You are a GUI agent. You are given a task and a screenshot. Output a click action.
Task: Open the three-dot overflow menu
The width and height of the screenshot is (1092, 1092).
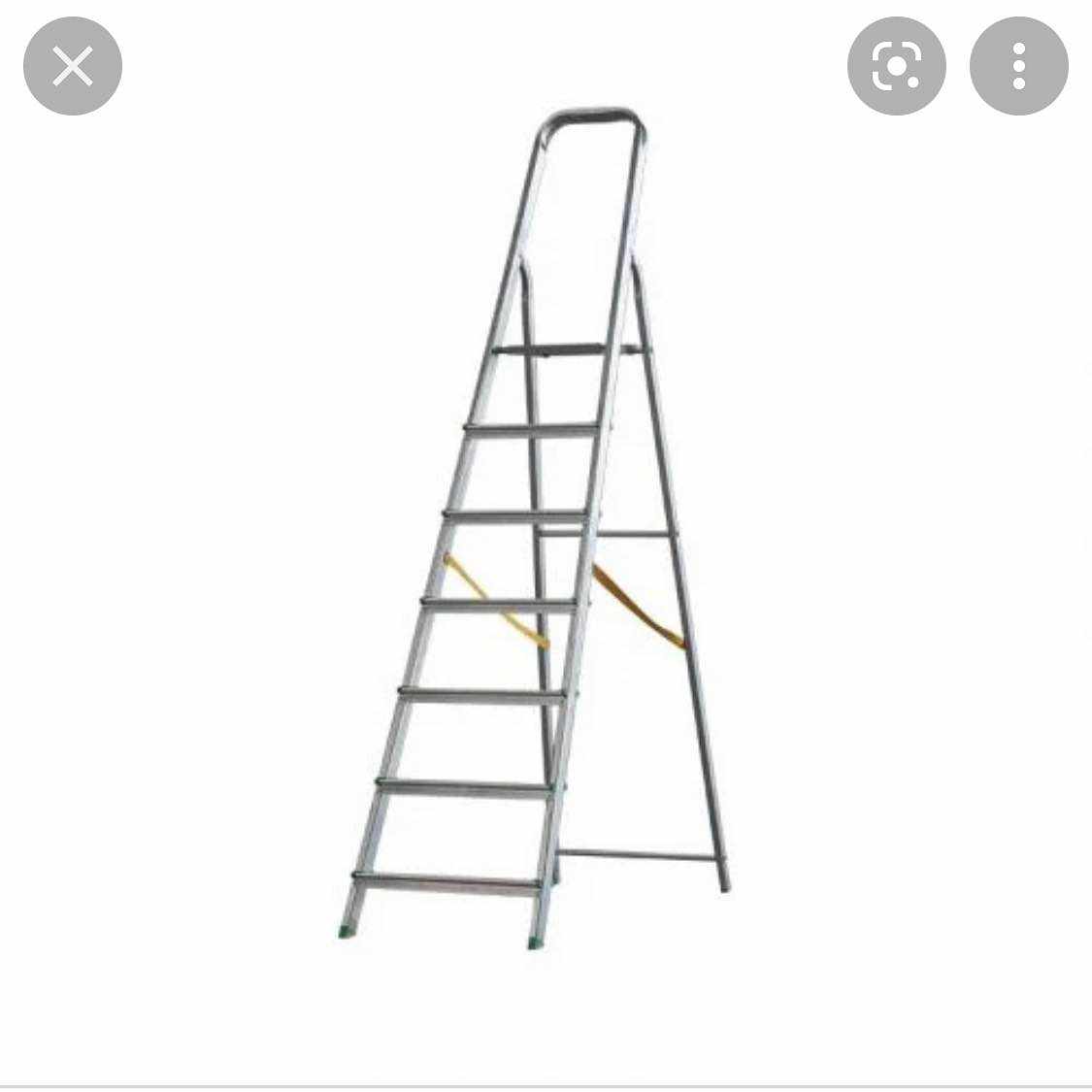[1018, 67]
